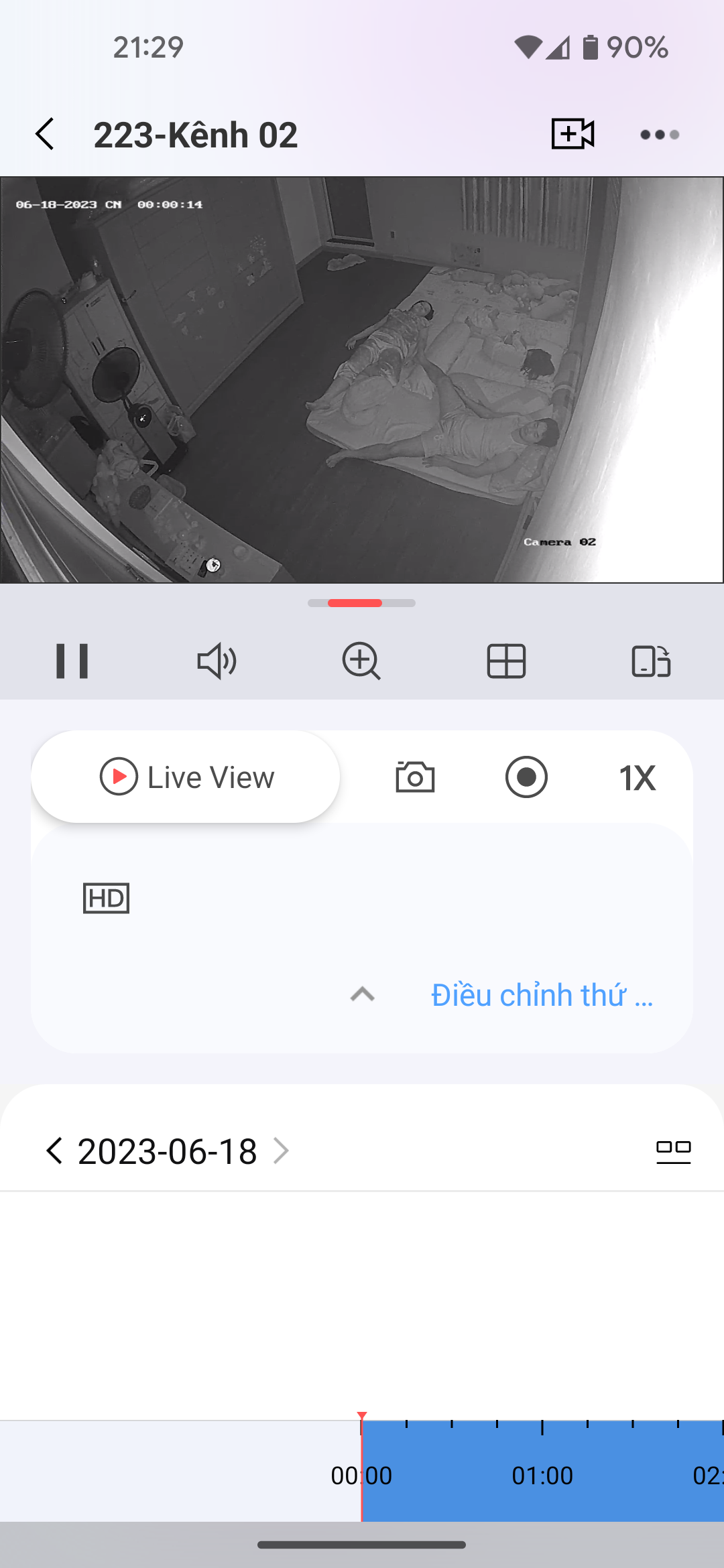724x1568 pixels.
Task: Change the 1X playback speed
Action: click(x=637, y=778)
